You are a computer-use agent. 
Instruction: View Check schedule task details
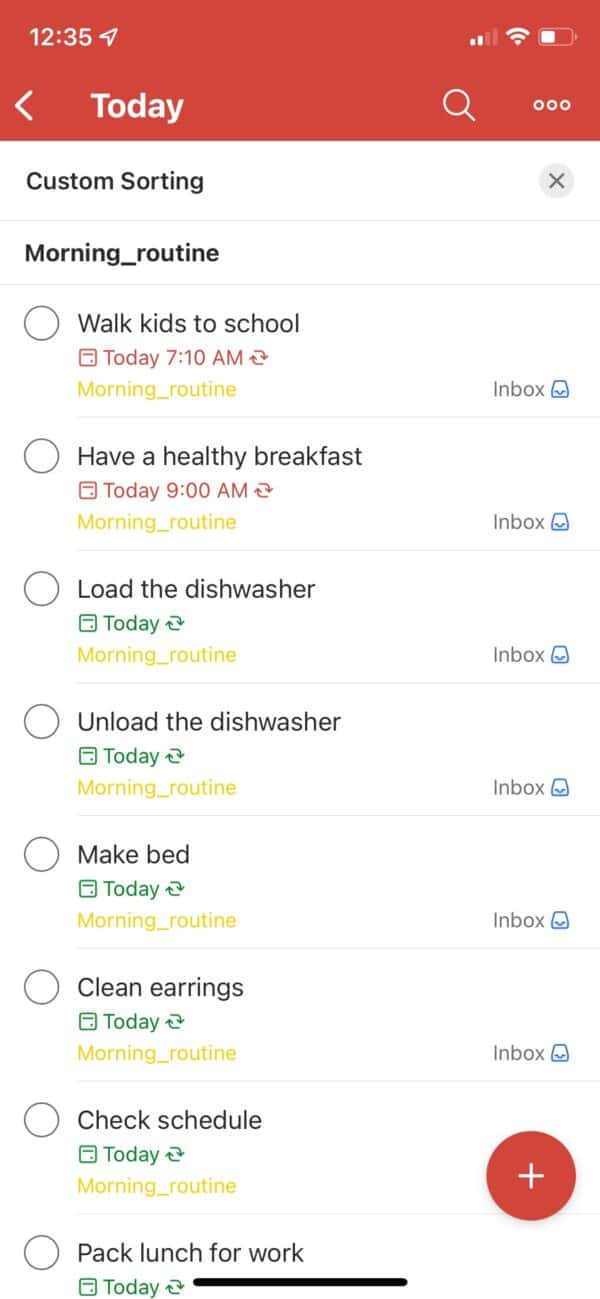click(x=170, y=1120)
